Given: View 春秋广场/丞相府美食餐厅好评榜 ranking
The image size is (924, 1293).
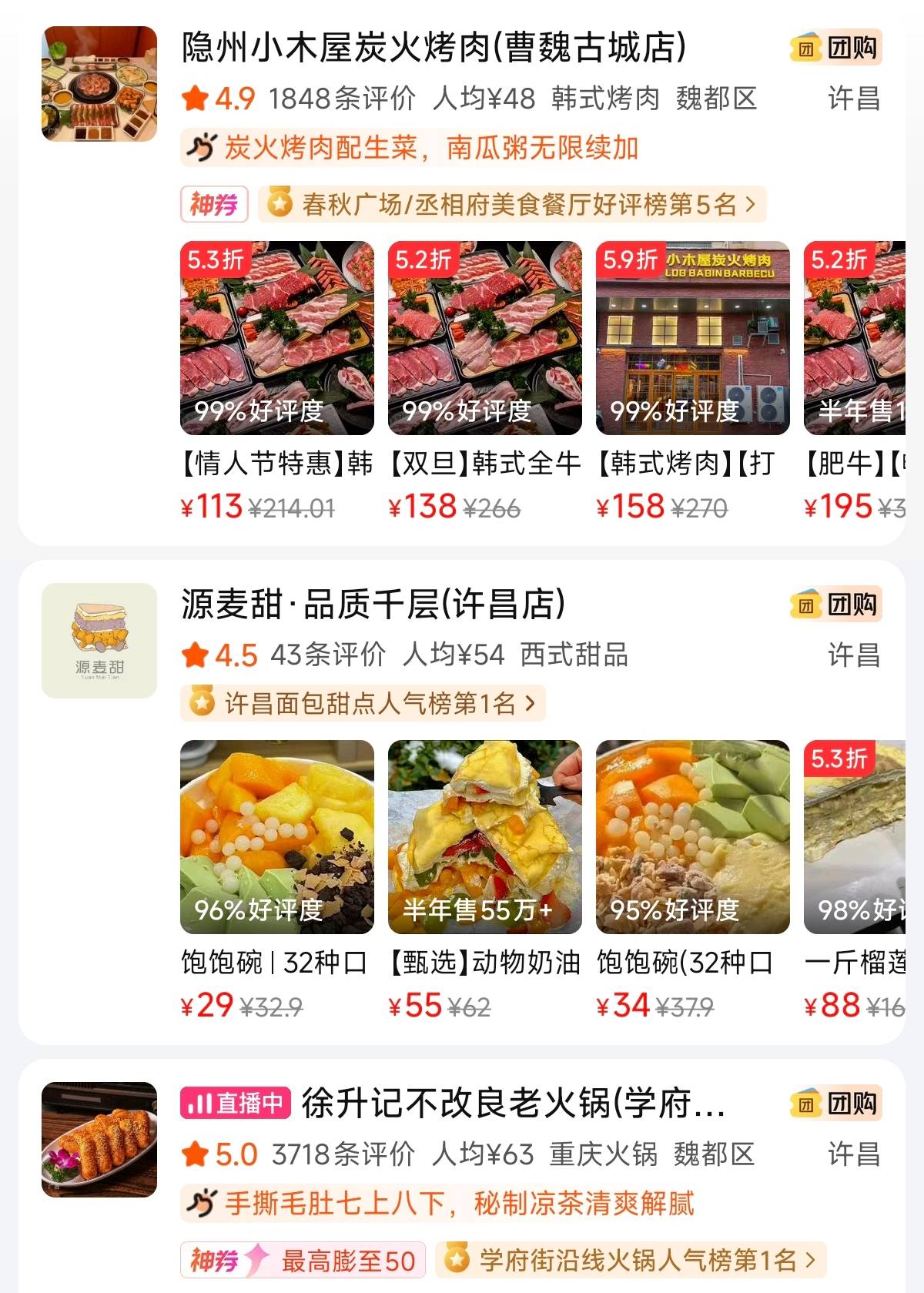Looking at the screenshot, I should click(x=512, y=205).
